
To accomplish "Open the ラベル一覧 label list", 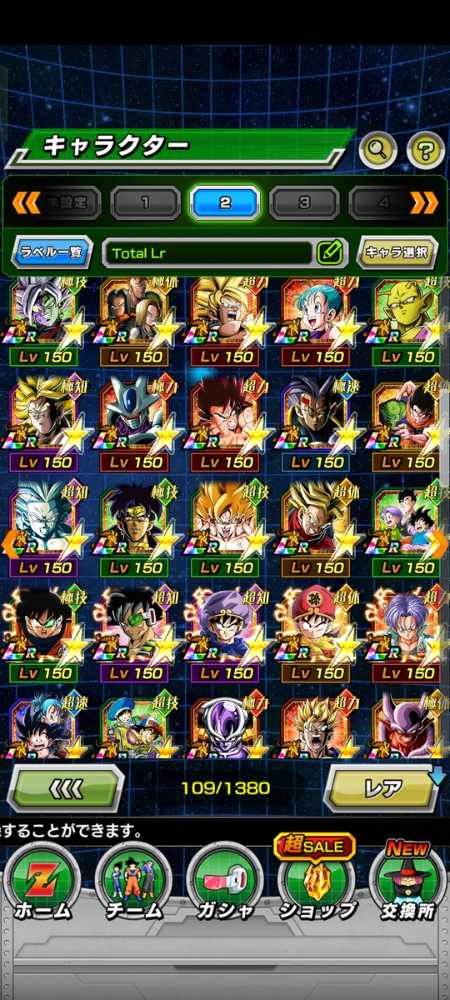I will 52,252.
